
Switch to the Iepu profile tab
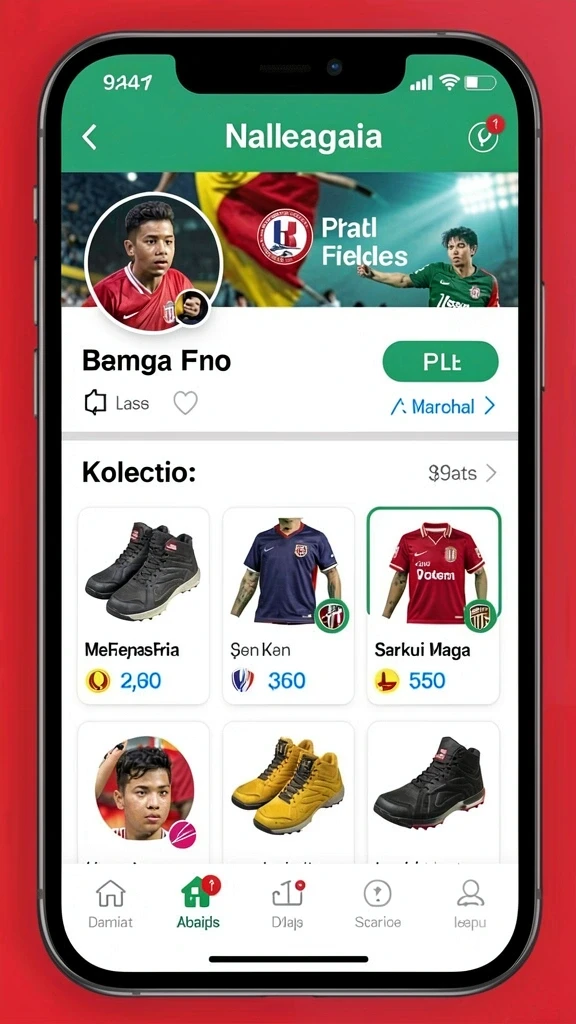470,904
